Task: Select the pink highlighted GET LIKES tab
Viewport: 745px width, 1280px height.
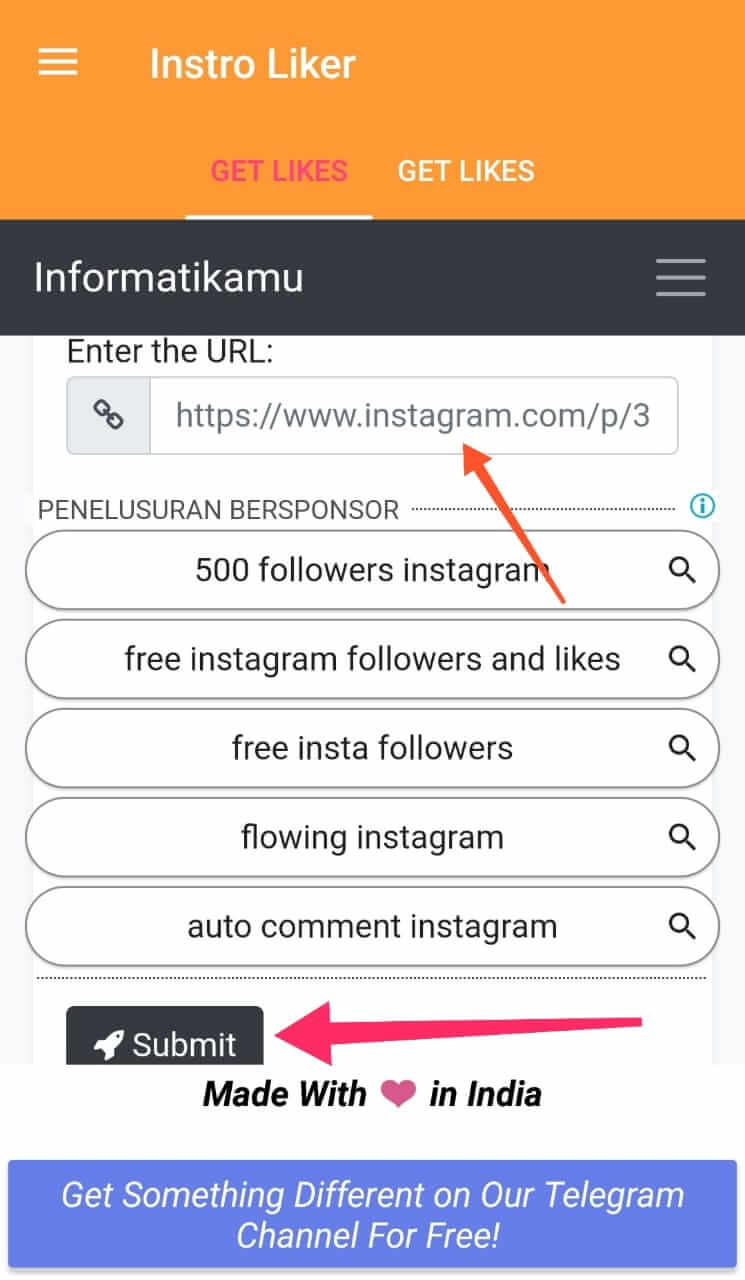Action: click(279, 171)
